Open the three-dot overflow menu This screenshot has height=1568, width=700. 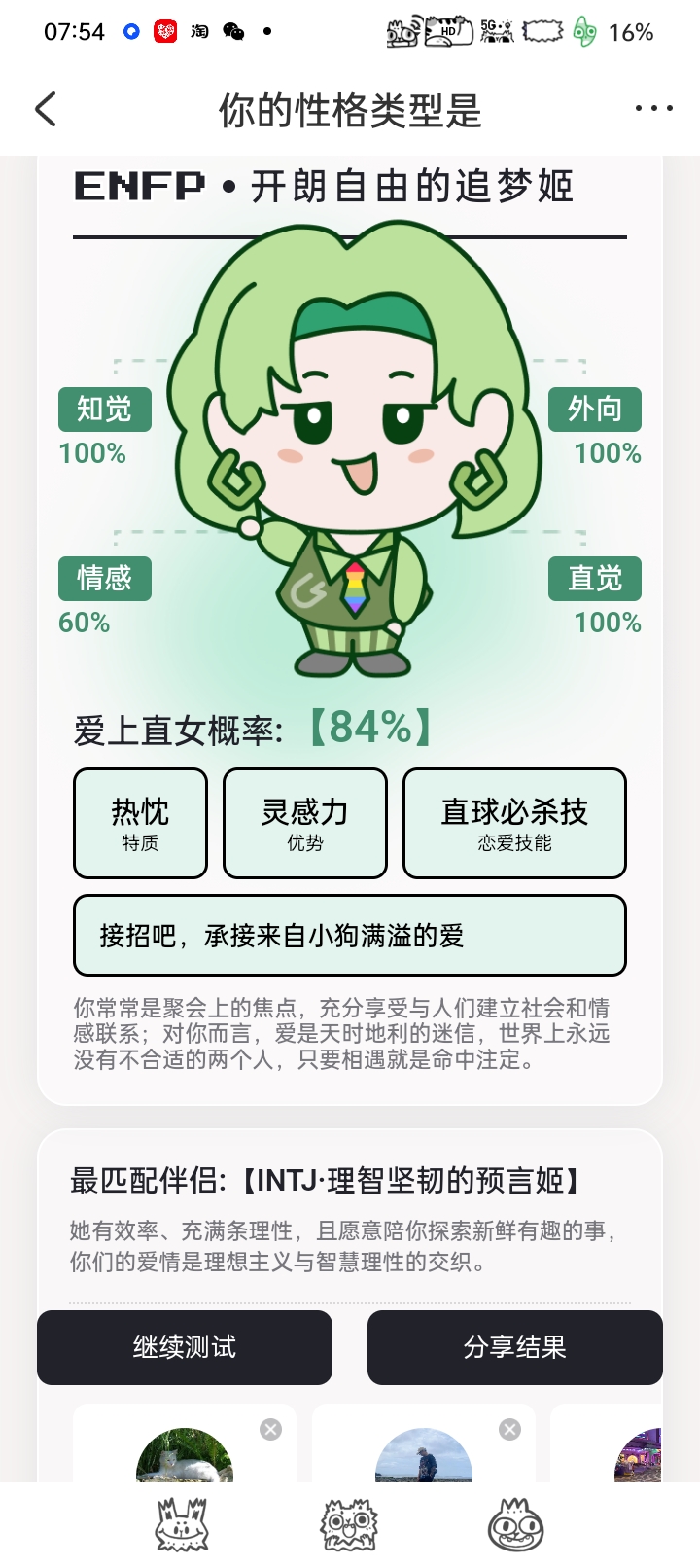click(653, 109)
